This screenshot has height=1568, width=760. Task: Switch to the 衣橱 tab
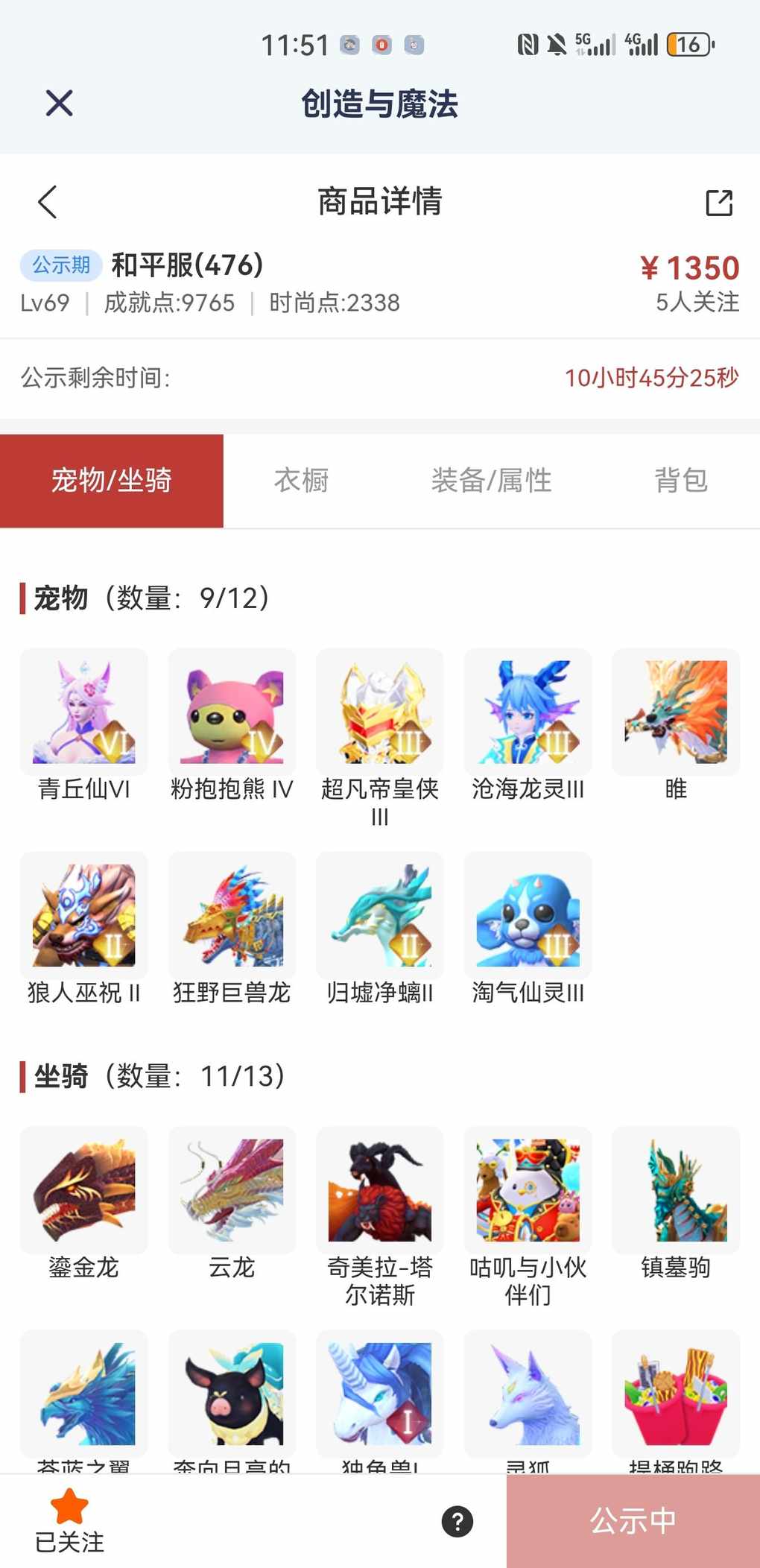301,481
